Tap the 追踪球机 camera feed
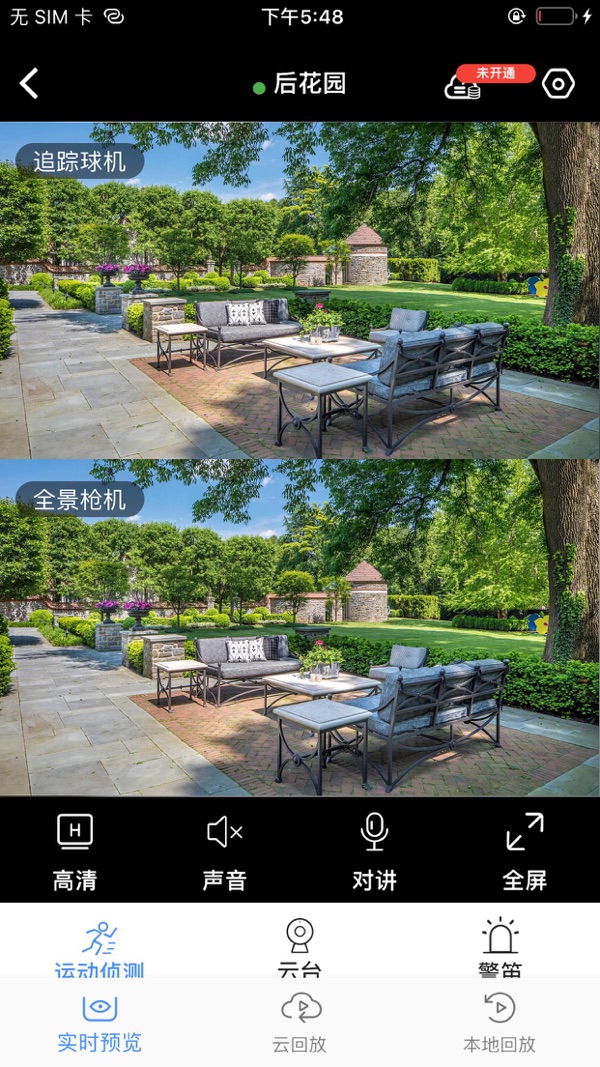 [300, 291]
